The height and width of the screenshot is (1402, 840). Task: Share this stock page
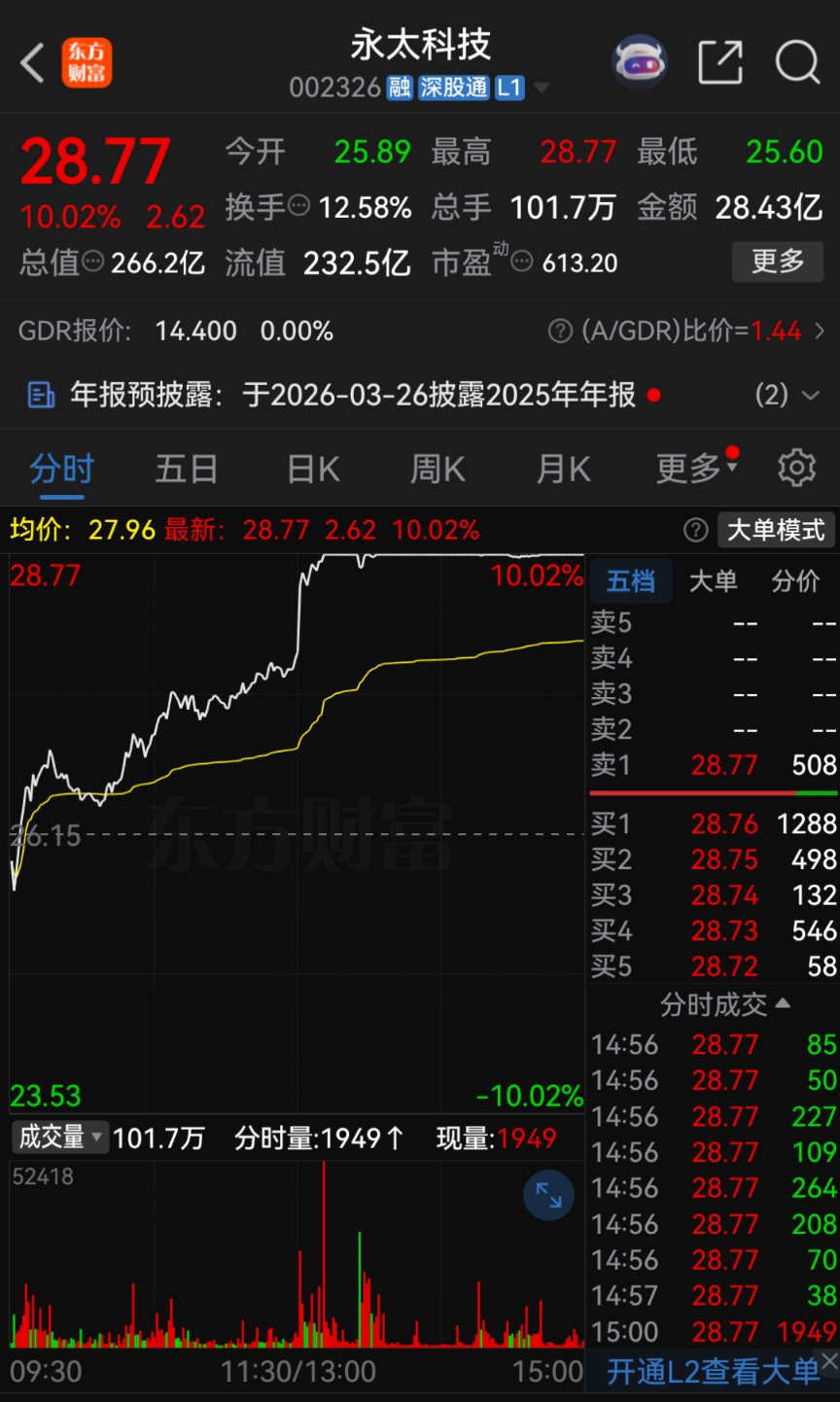(x=720, y=63)
